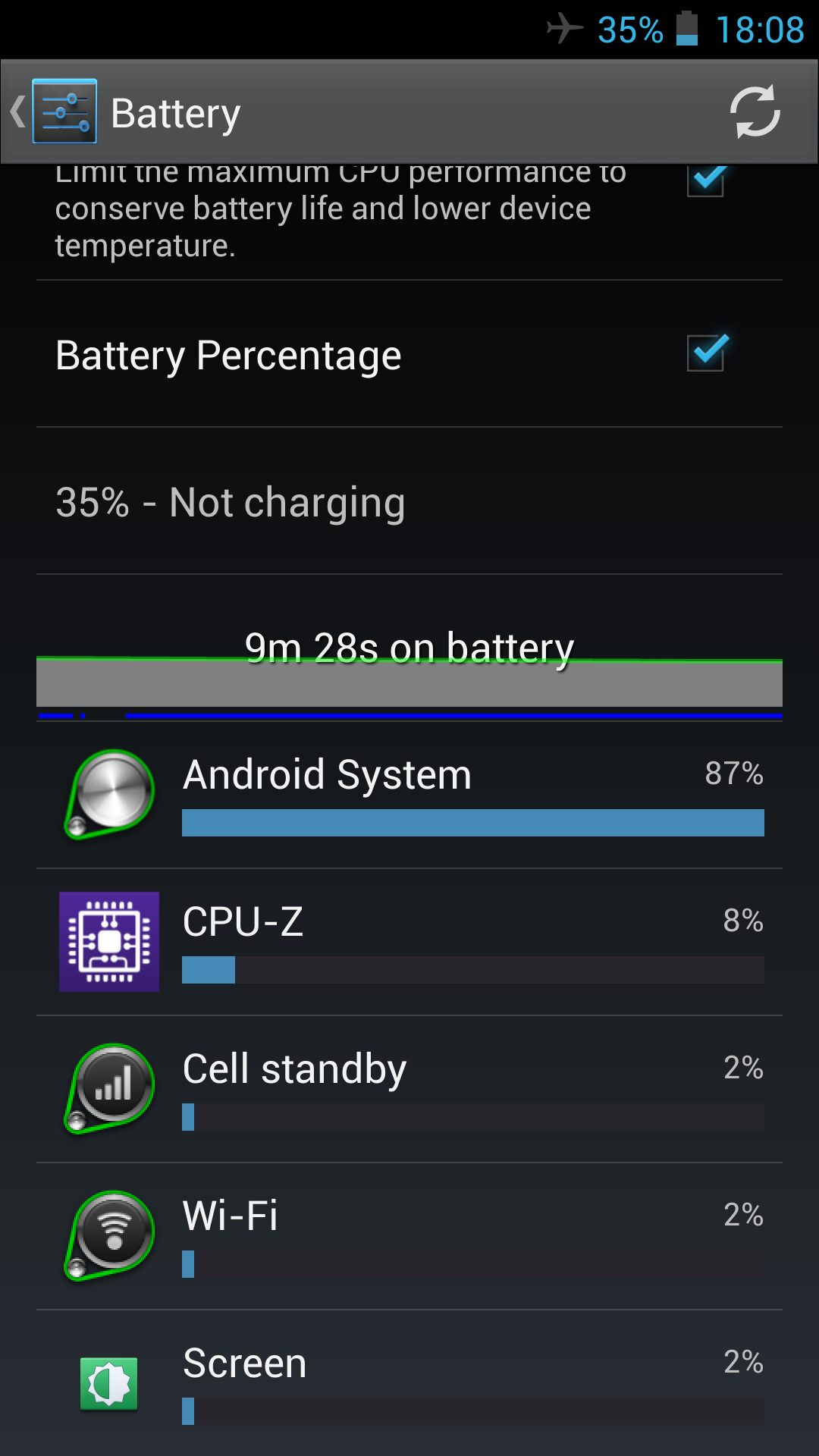Open Cell standby usage details
The width and height of the screenshot is (819, 1456).
coord(409,1089)
